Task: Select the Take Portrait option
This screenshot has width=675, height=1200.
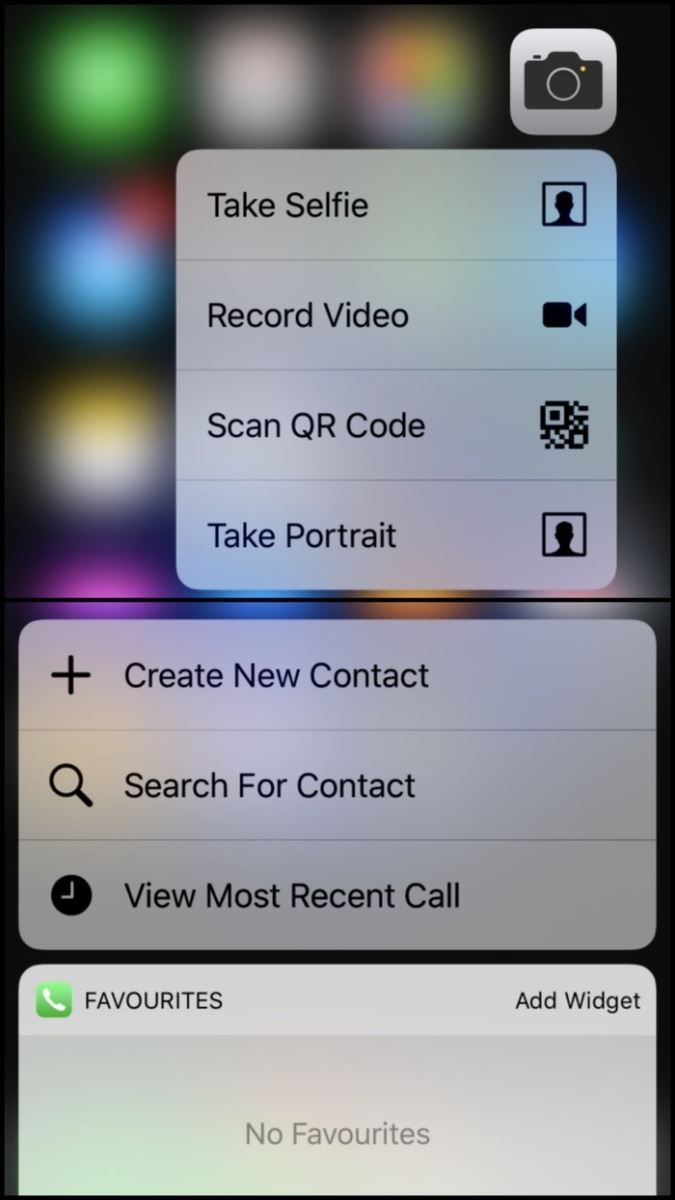Action: 395,536
